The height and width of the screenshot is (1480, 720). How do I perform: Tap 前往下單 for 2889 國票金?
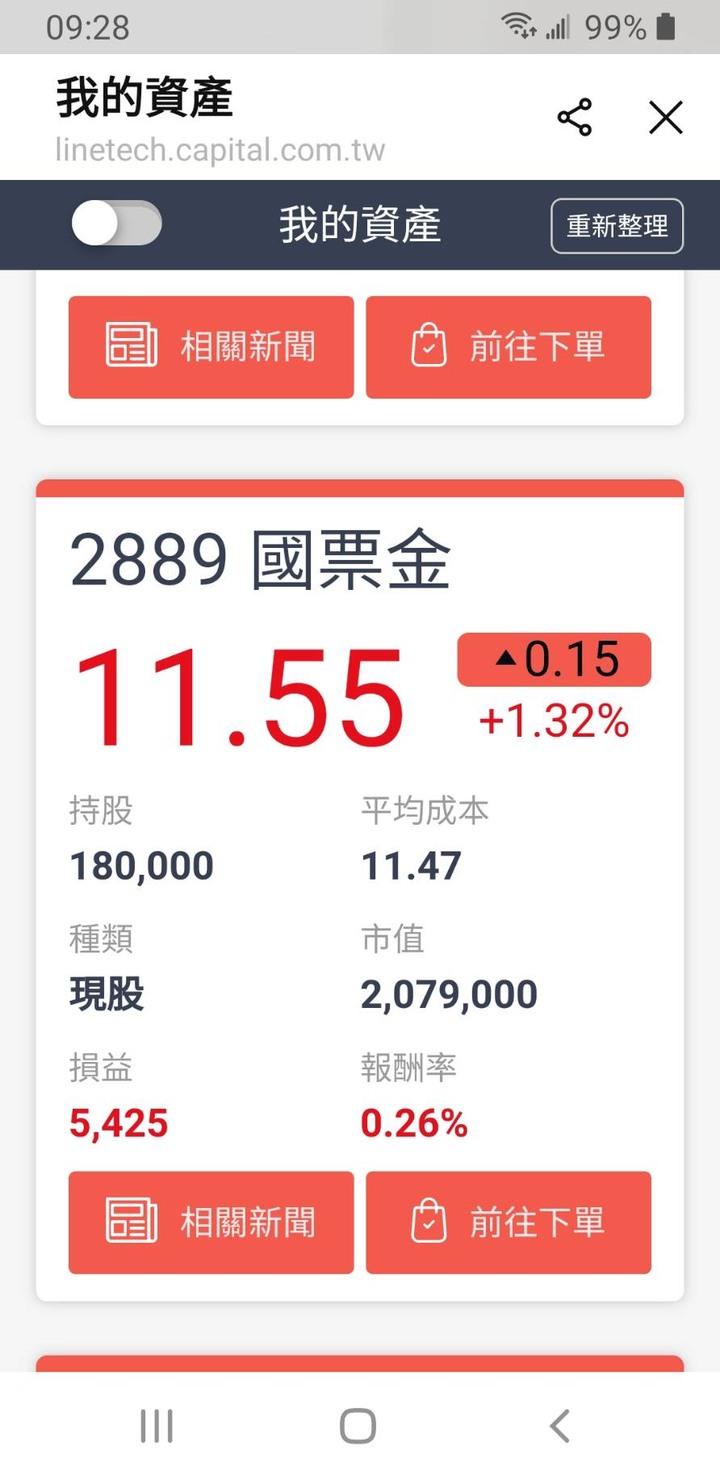(508, 1222)
